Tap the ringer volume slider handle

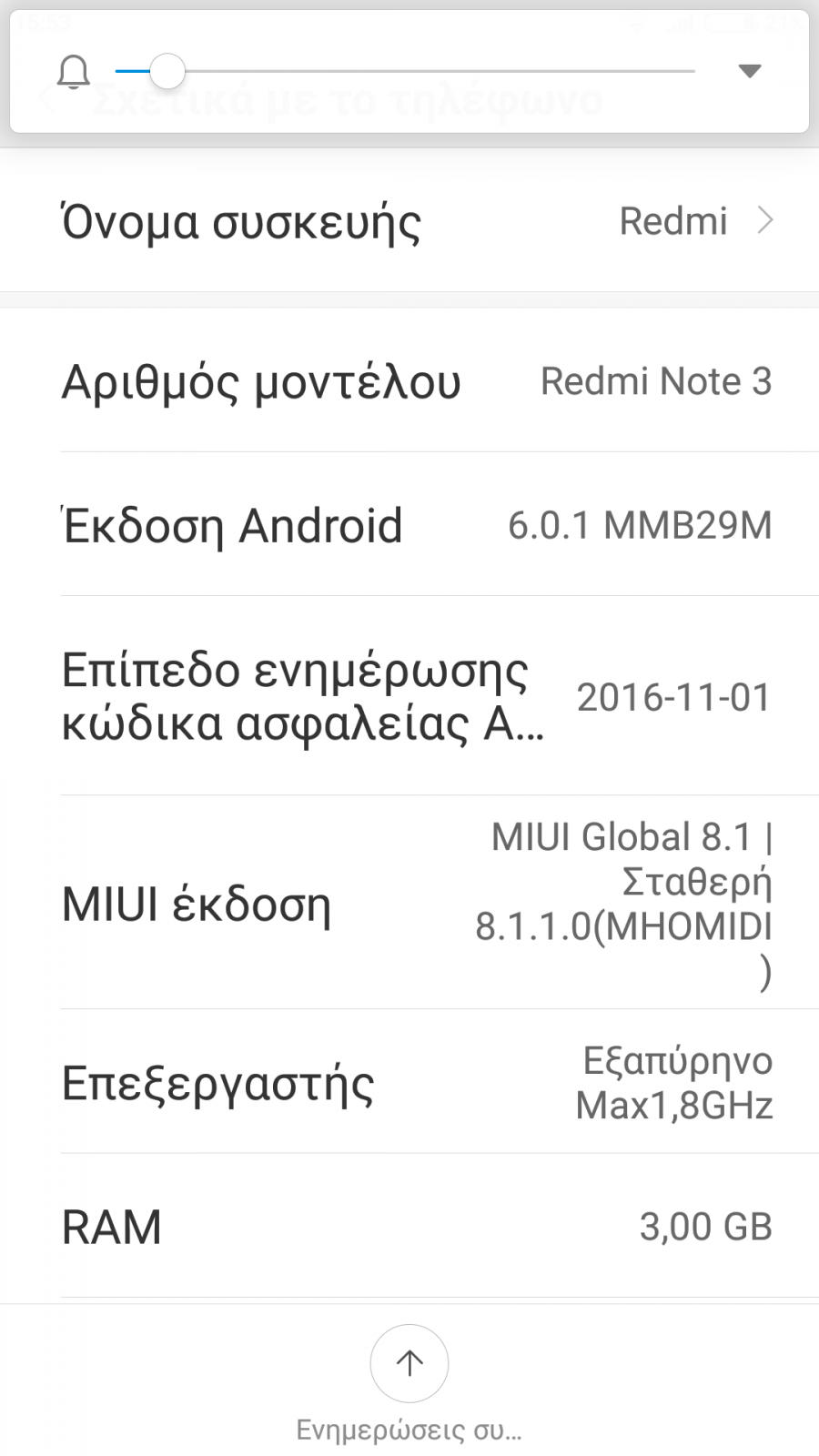(x=167, y=71)
